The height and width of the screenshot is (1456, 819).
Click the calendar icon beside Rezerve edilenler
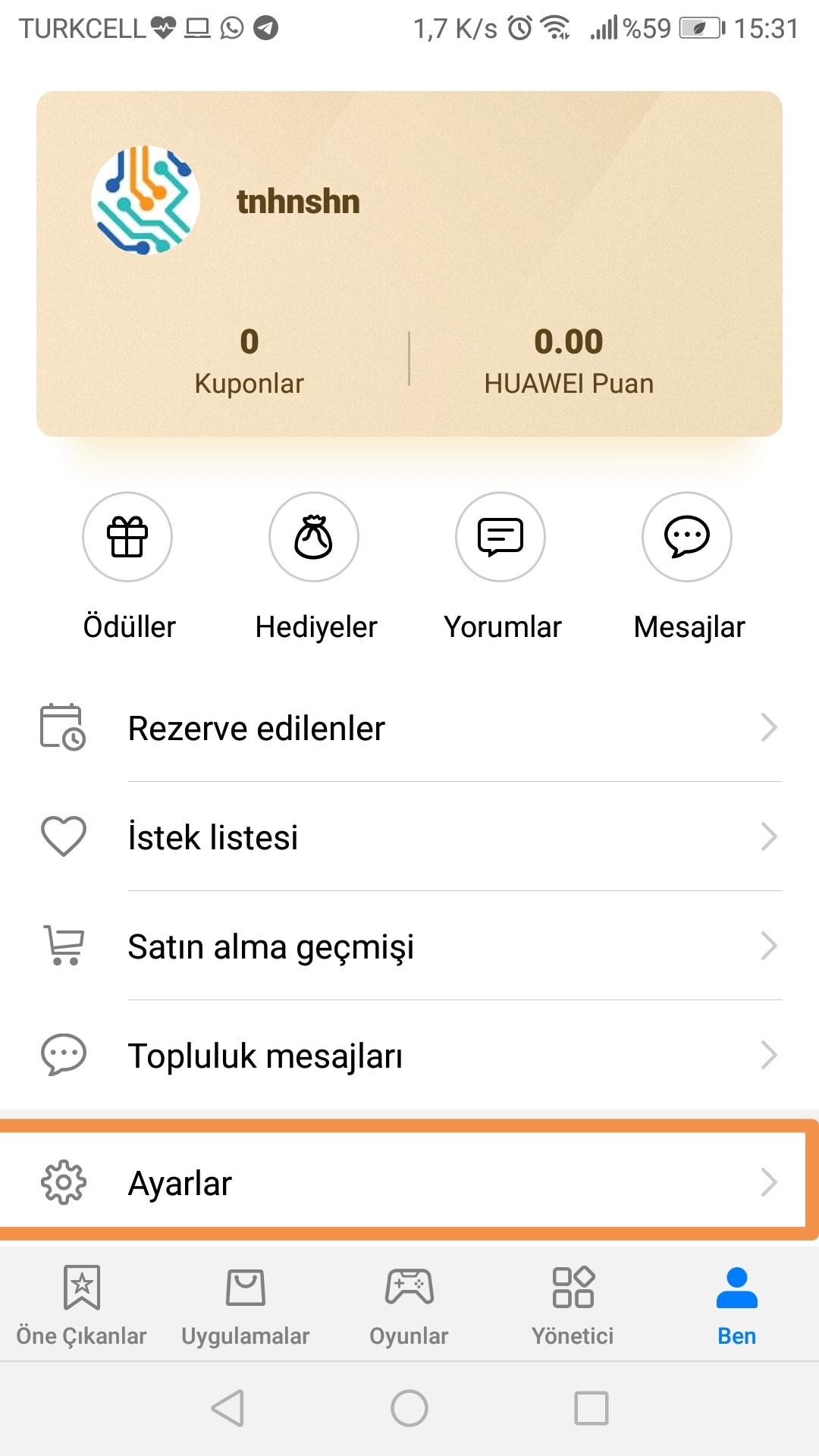click(64, 728)
